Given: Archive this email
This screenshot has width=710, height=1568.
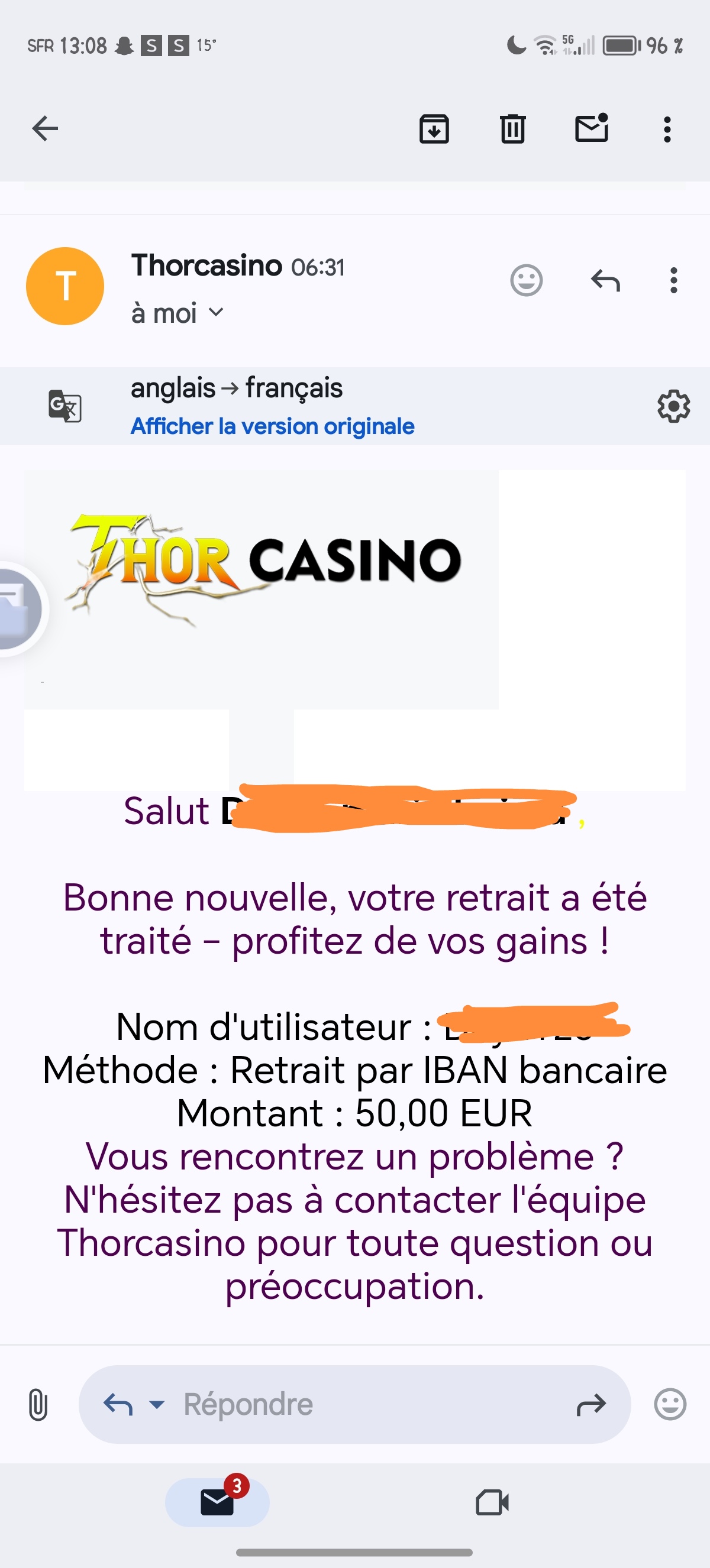Looking at the screenshot, I should coord(434,128).
